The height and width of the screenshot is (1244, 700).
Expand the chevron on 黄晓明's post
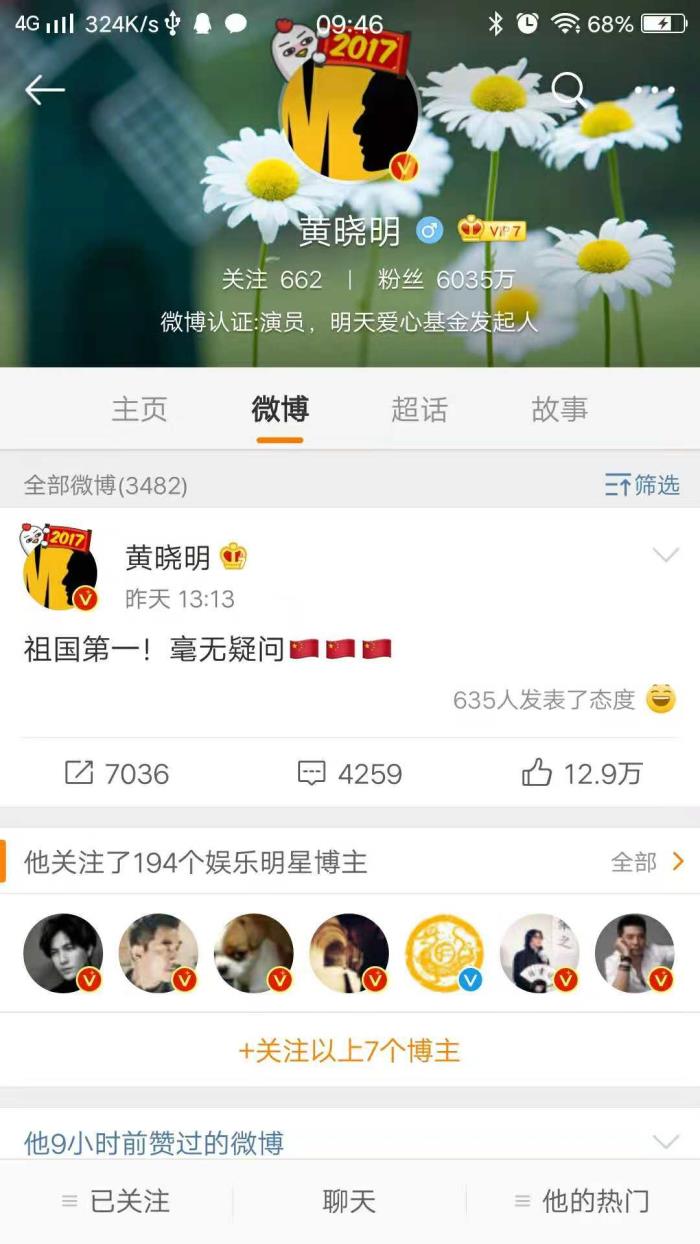(x=664, y=555)
